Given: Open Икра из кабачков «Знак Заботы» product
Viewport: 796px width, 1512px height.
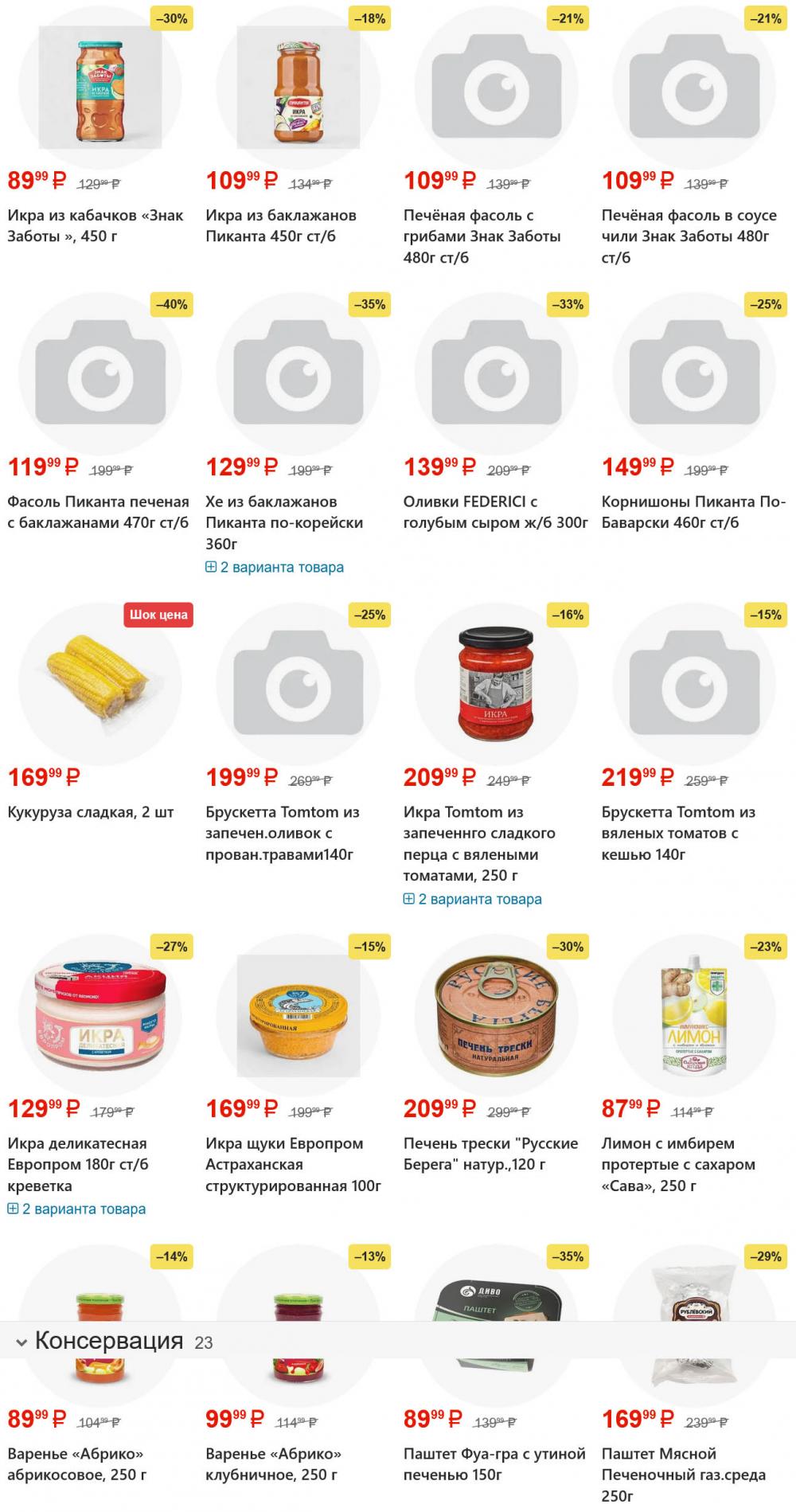Looking at the screenshot, I should point(96,225).
